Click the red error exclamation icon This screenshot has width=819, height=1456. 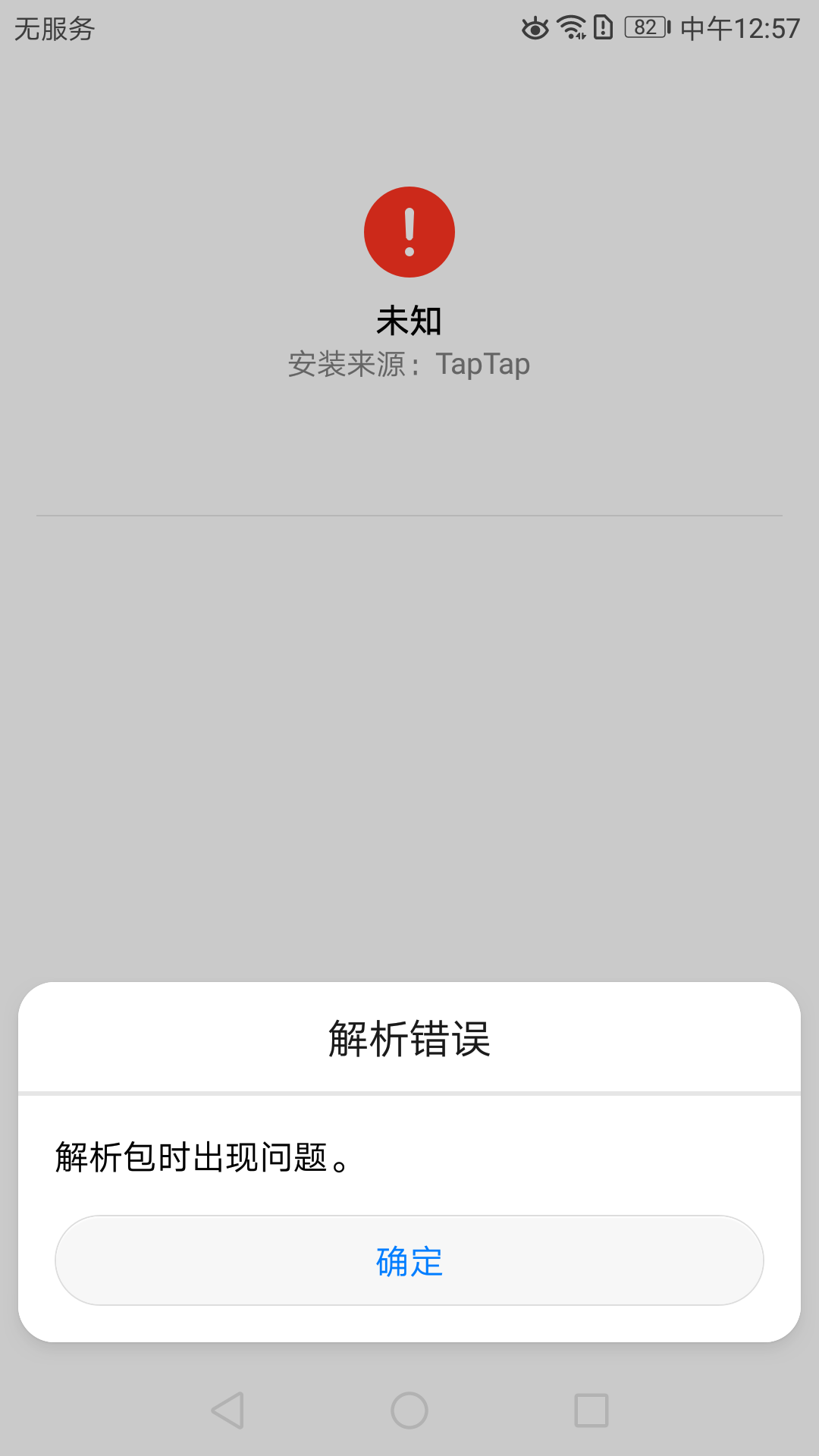pyautogui.click(x=409, y=232)
